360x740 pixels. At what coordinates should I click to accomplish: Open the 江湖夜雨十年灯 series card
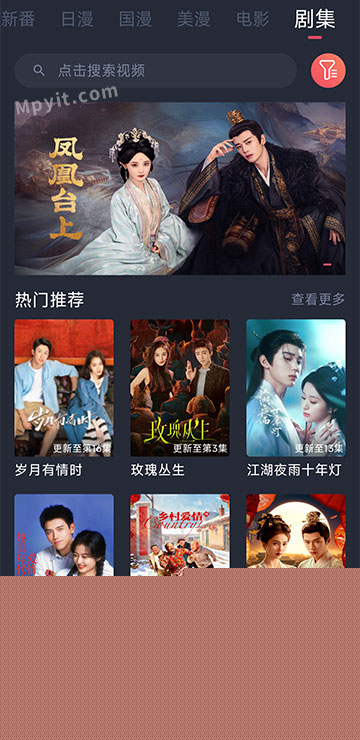pyautogui.click(x=296, y=398)
